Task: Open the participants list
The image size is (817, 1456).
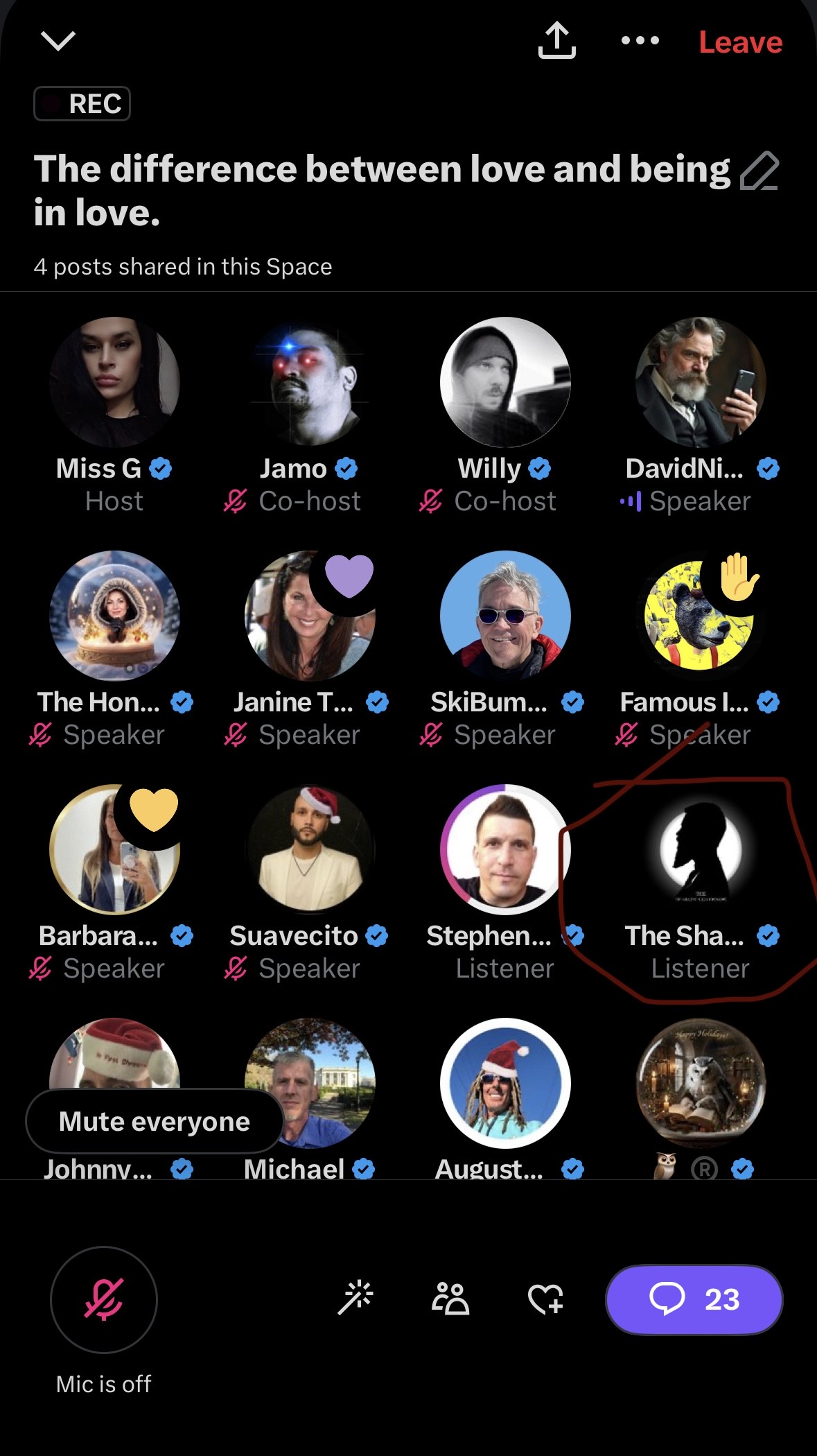Action: [x=450, y=1299]
